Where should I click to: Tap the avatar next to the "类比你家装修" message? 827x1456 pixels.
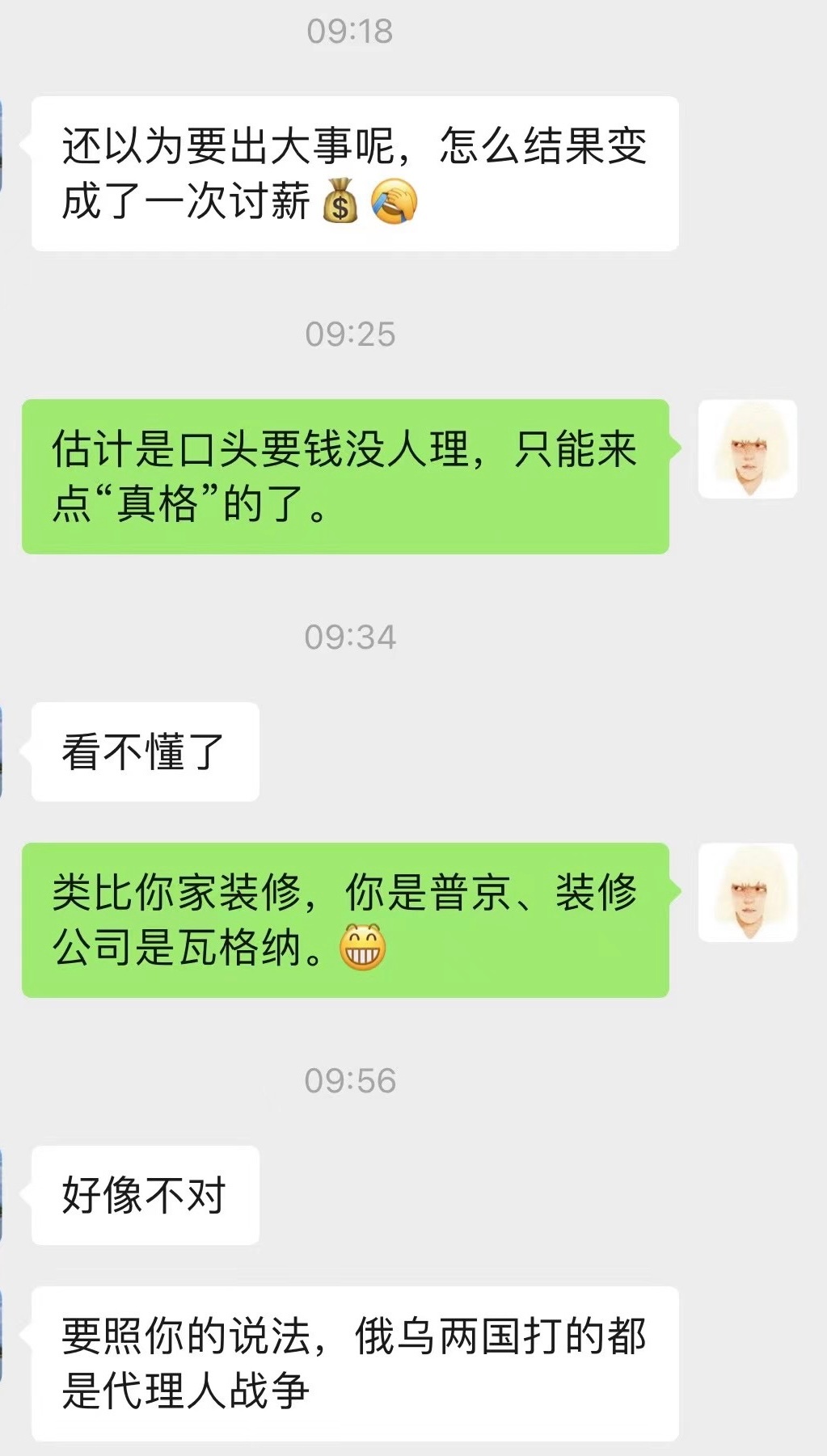pos(748,893)
